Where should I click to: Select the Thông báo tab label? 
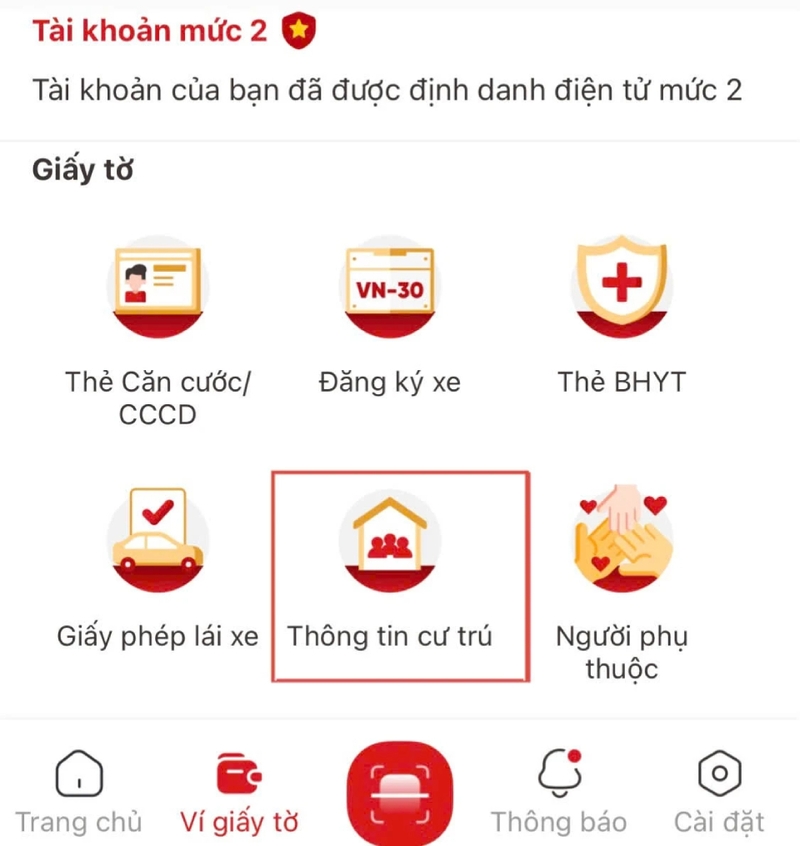coord(558,822)
